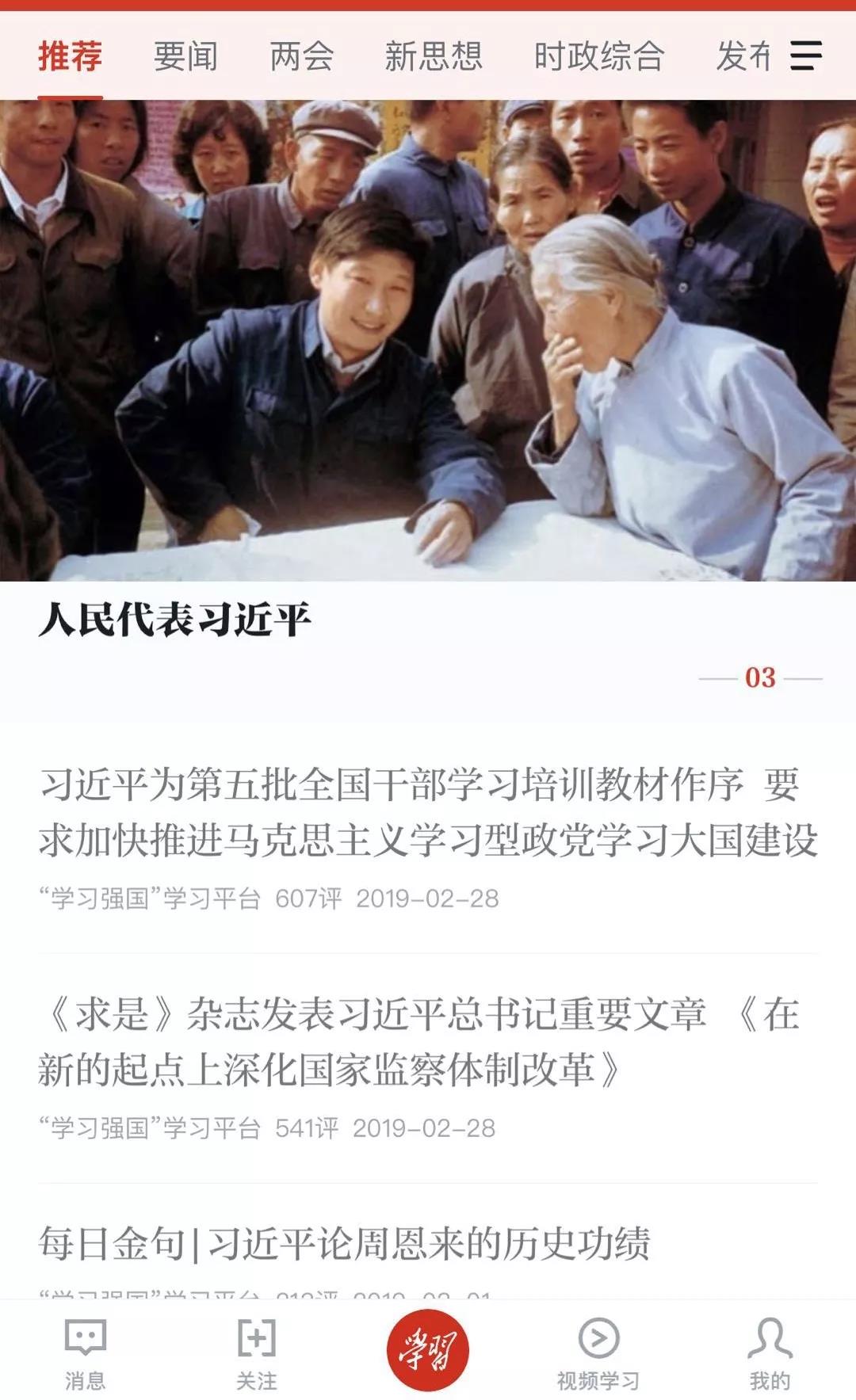
Task: Tap the 推荐 tab
Action: tap(70, 56)
